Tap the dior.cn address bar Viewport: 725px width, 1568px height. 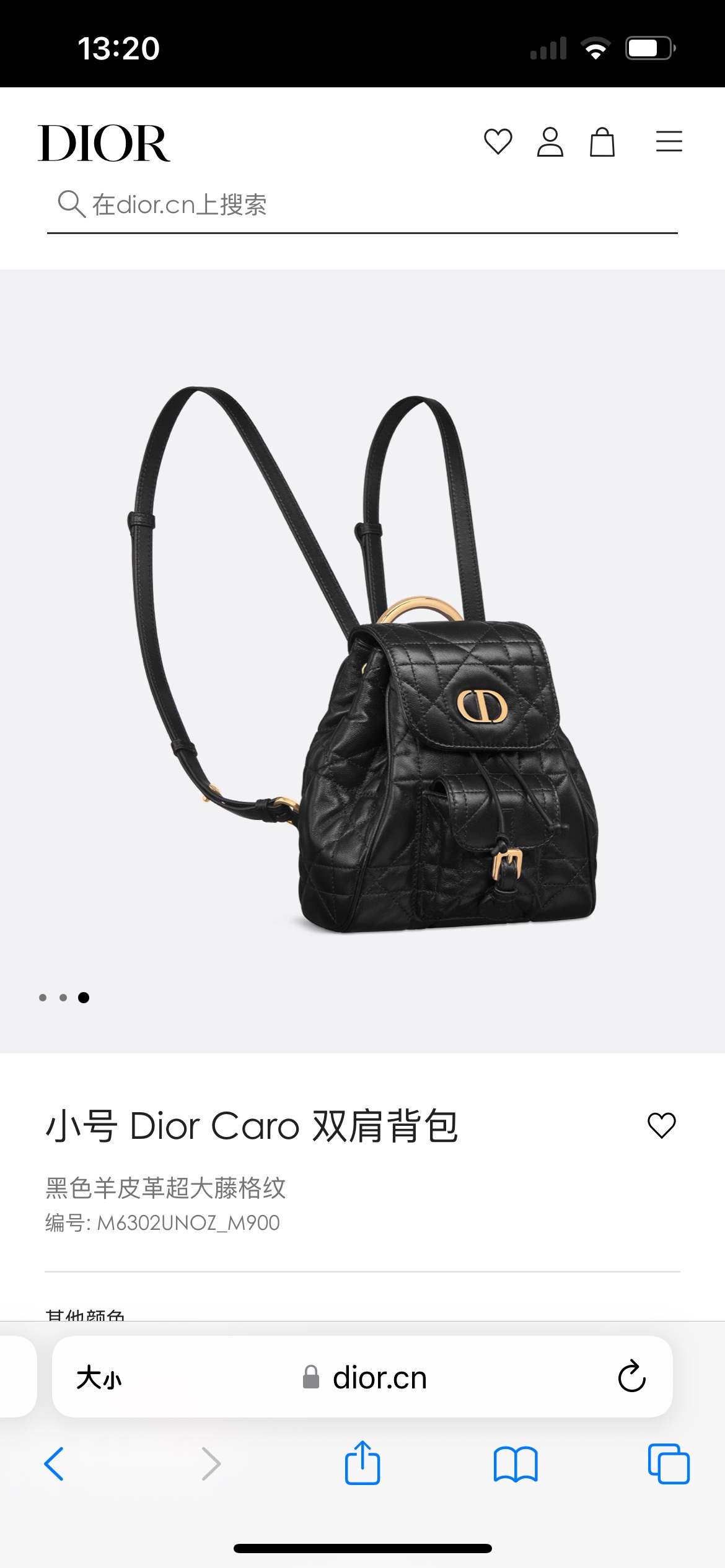point(366,1378)
